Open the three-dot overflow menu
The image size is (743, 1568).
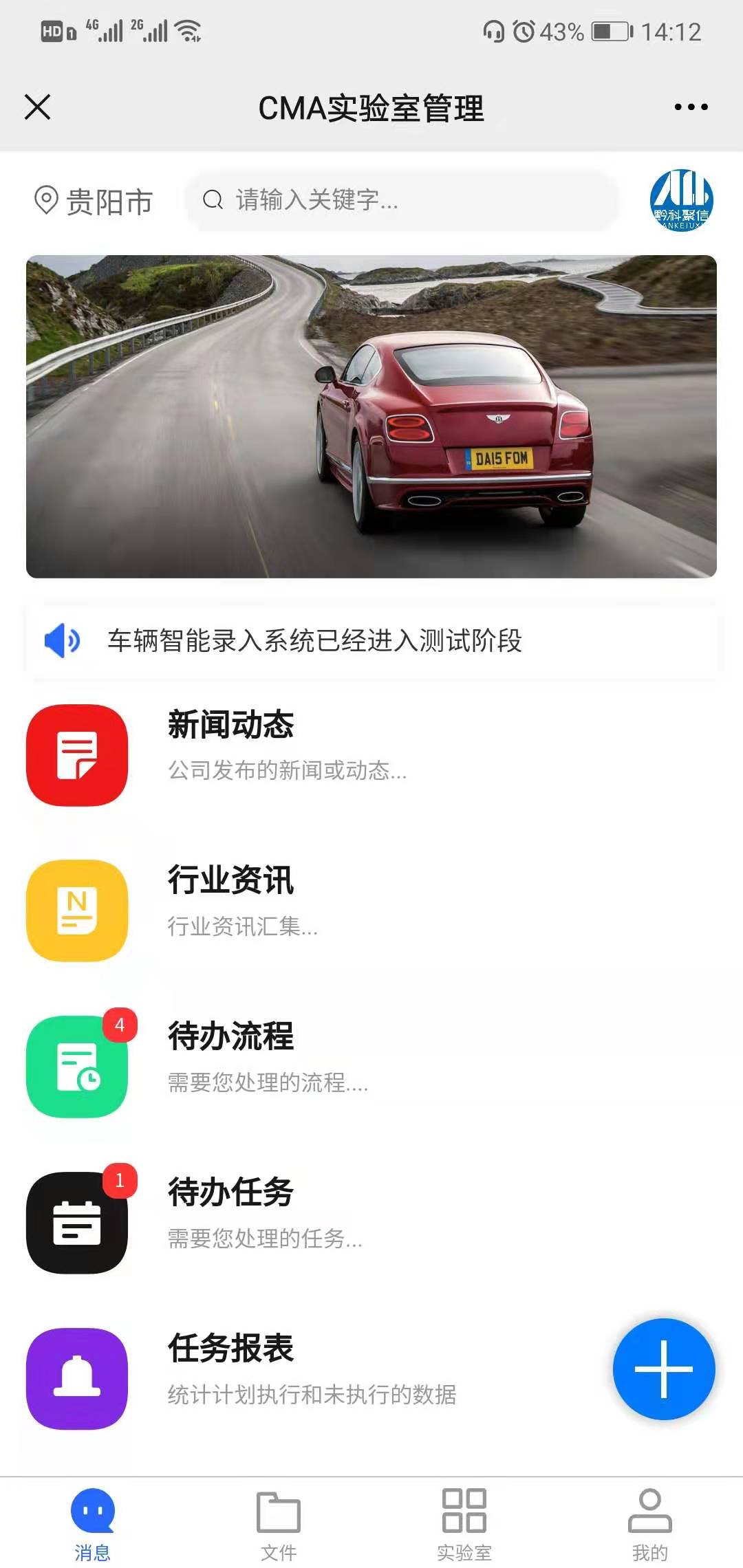click(691, 107)
